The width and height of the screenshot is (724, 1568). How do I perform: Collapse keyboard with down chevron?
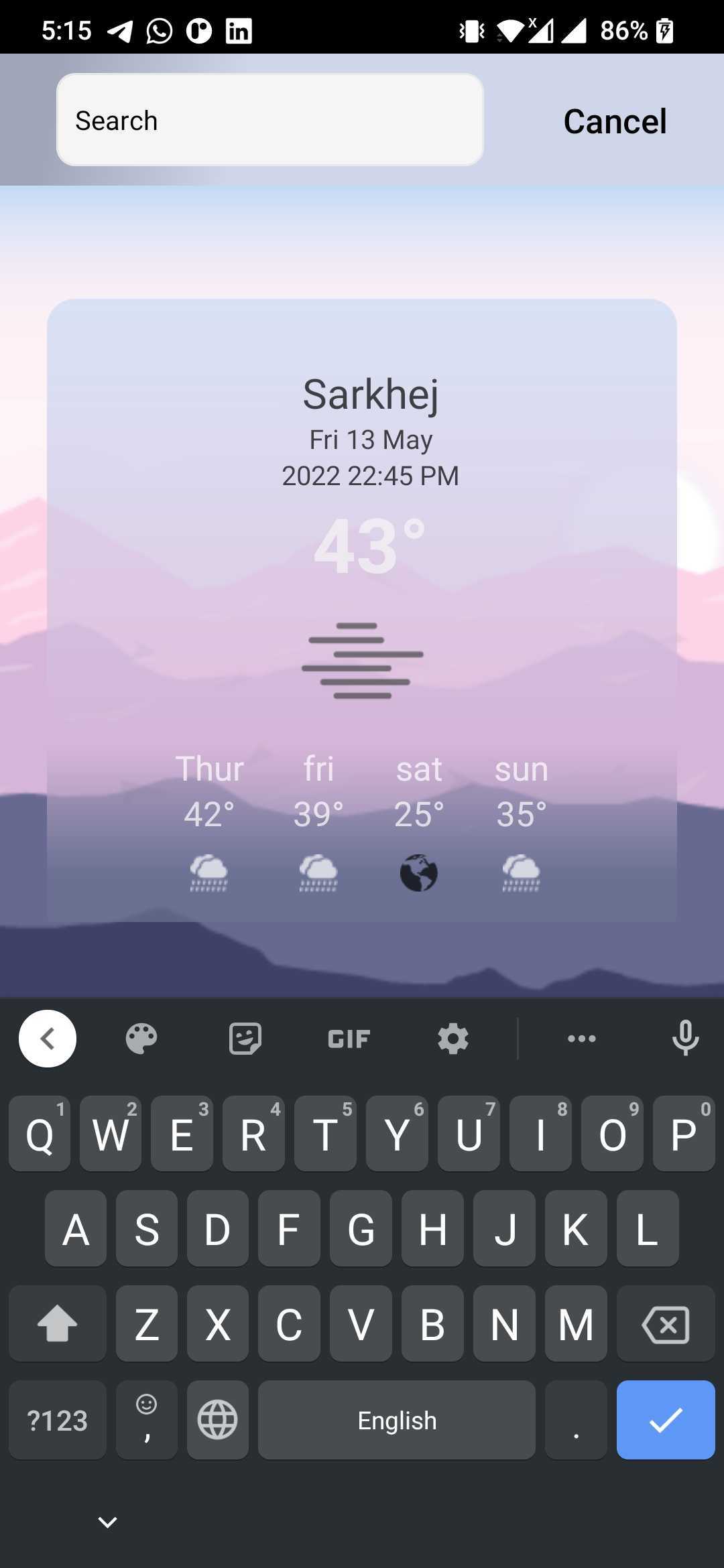(107, 1522)
